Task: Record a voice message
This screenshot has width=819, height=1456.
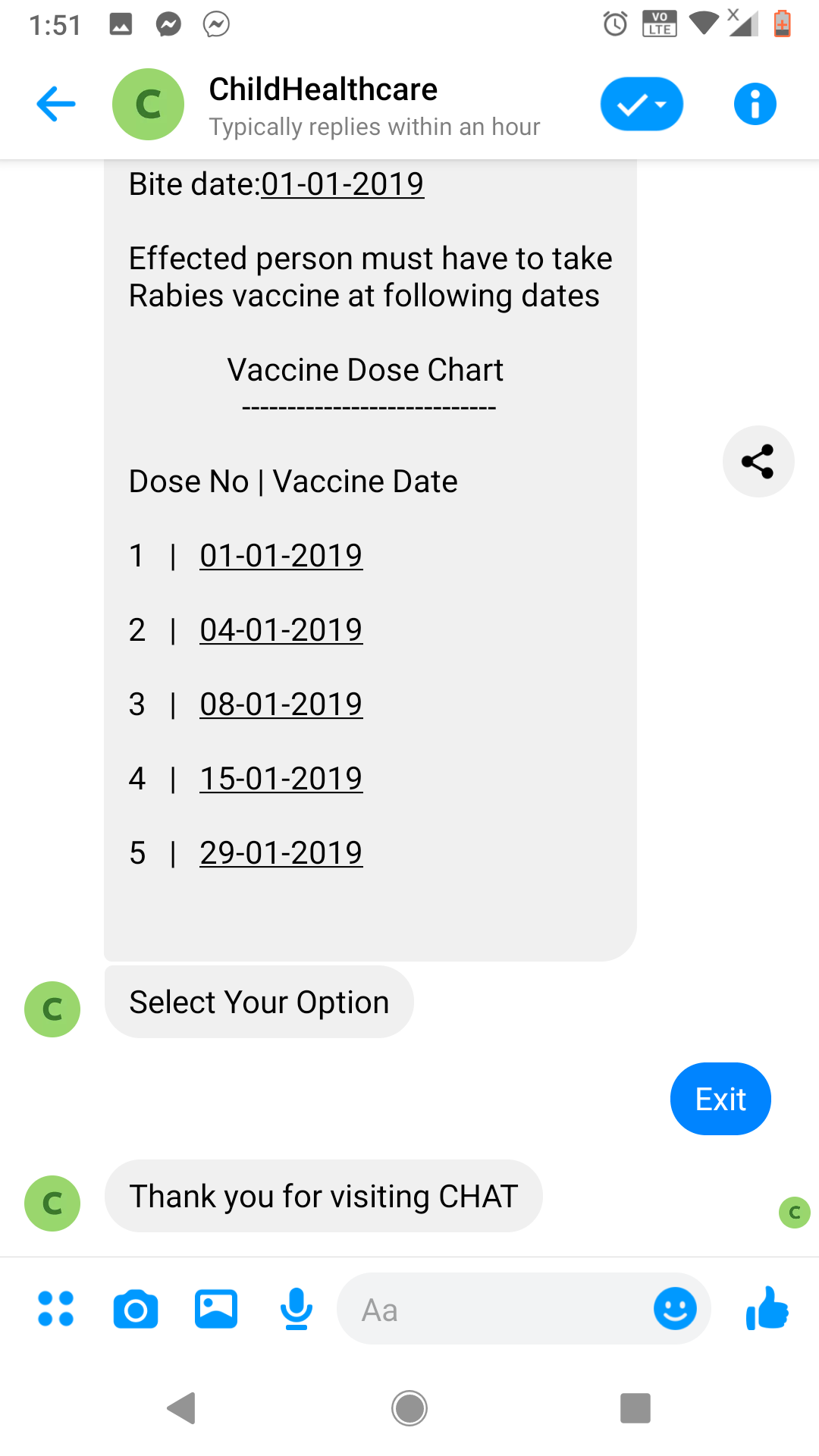Action: click(296, 1309)
